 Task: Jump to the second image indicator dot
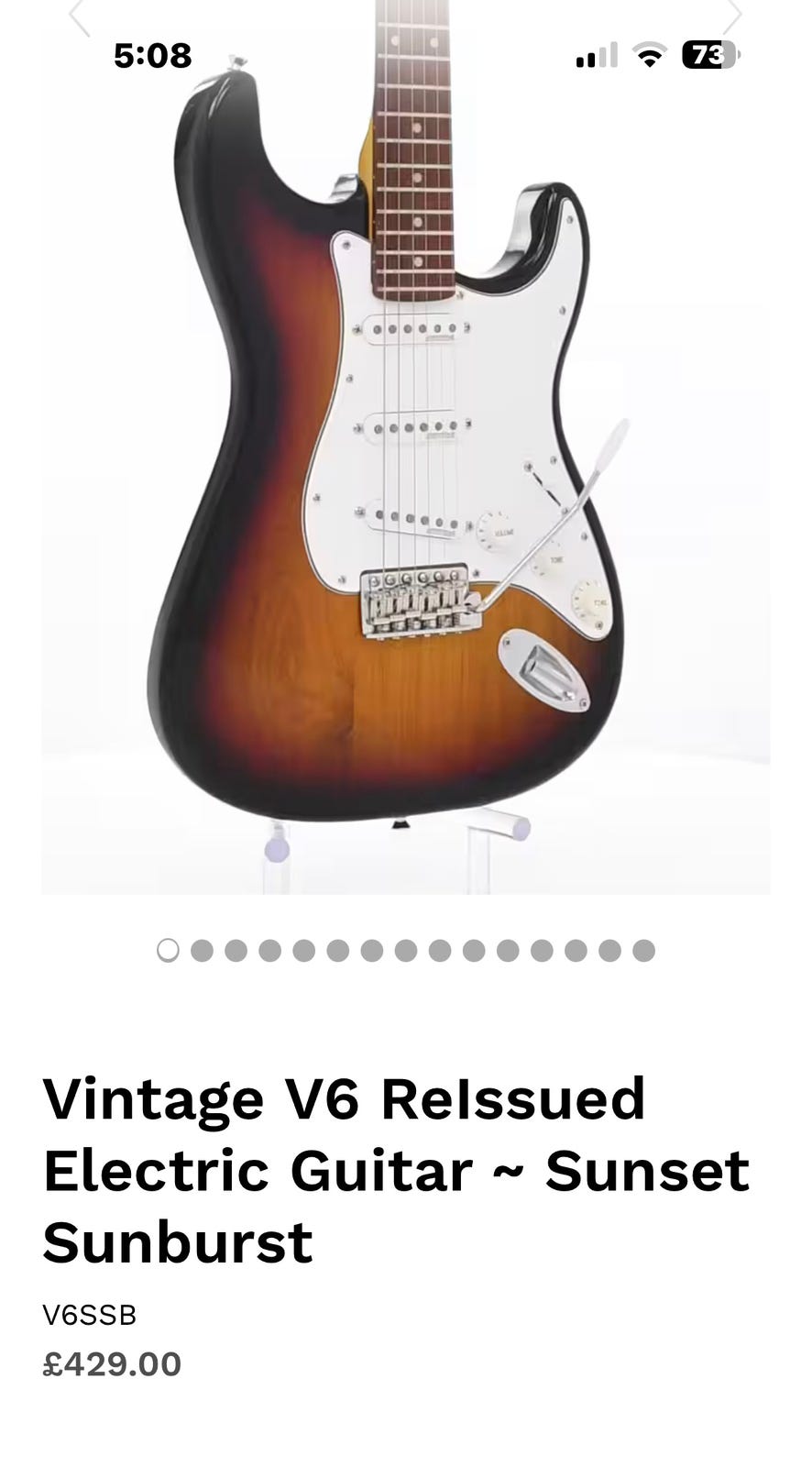202,950
